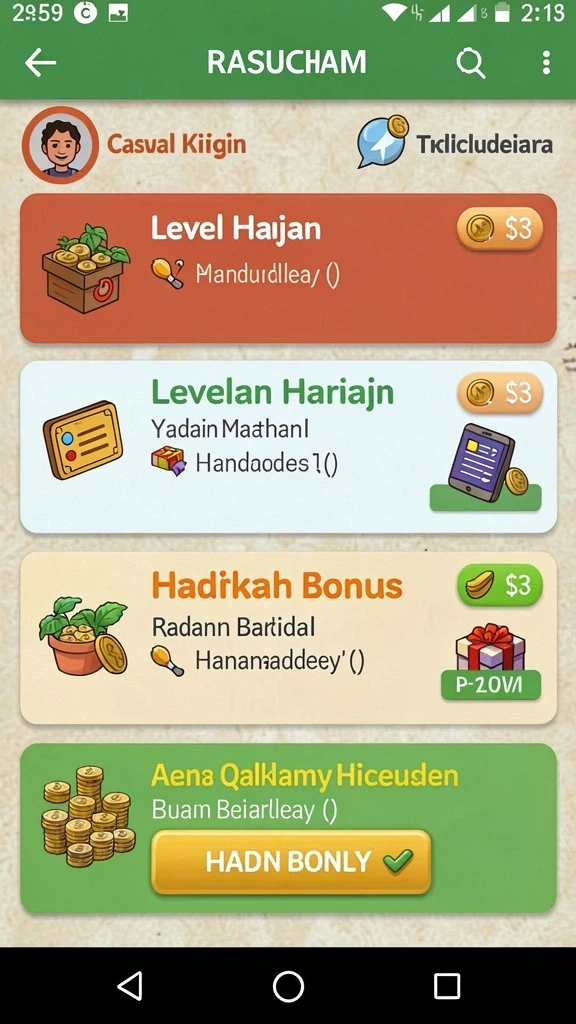Open the recent apps overview
The image size is (576, 1024).
coord(447,985)
